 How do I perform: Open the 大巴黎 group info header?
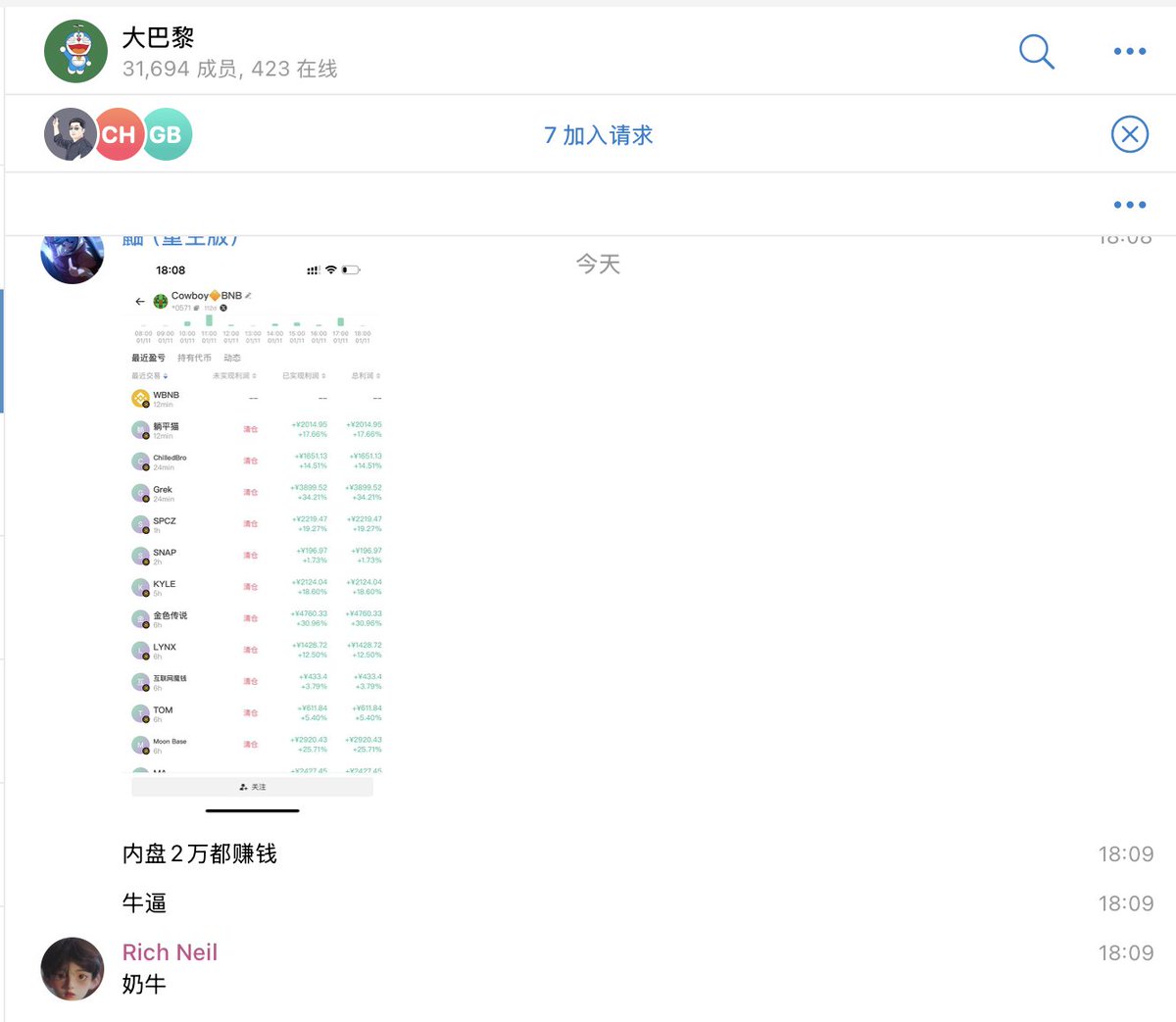(229, 51)
